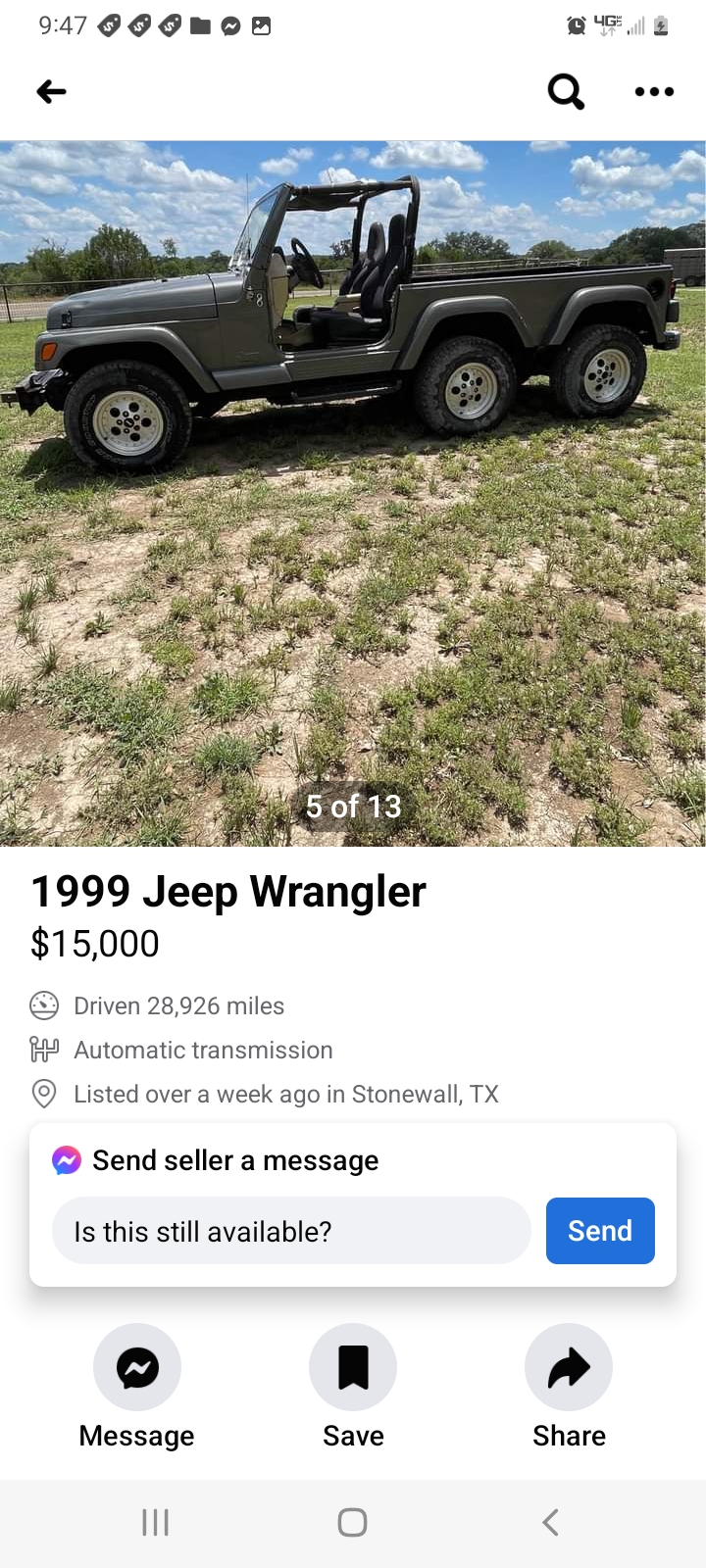Open the three-dot overflow menu
The height and width of the screenshot is (1568, 706).
(x=654, y=92)
